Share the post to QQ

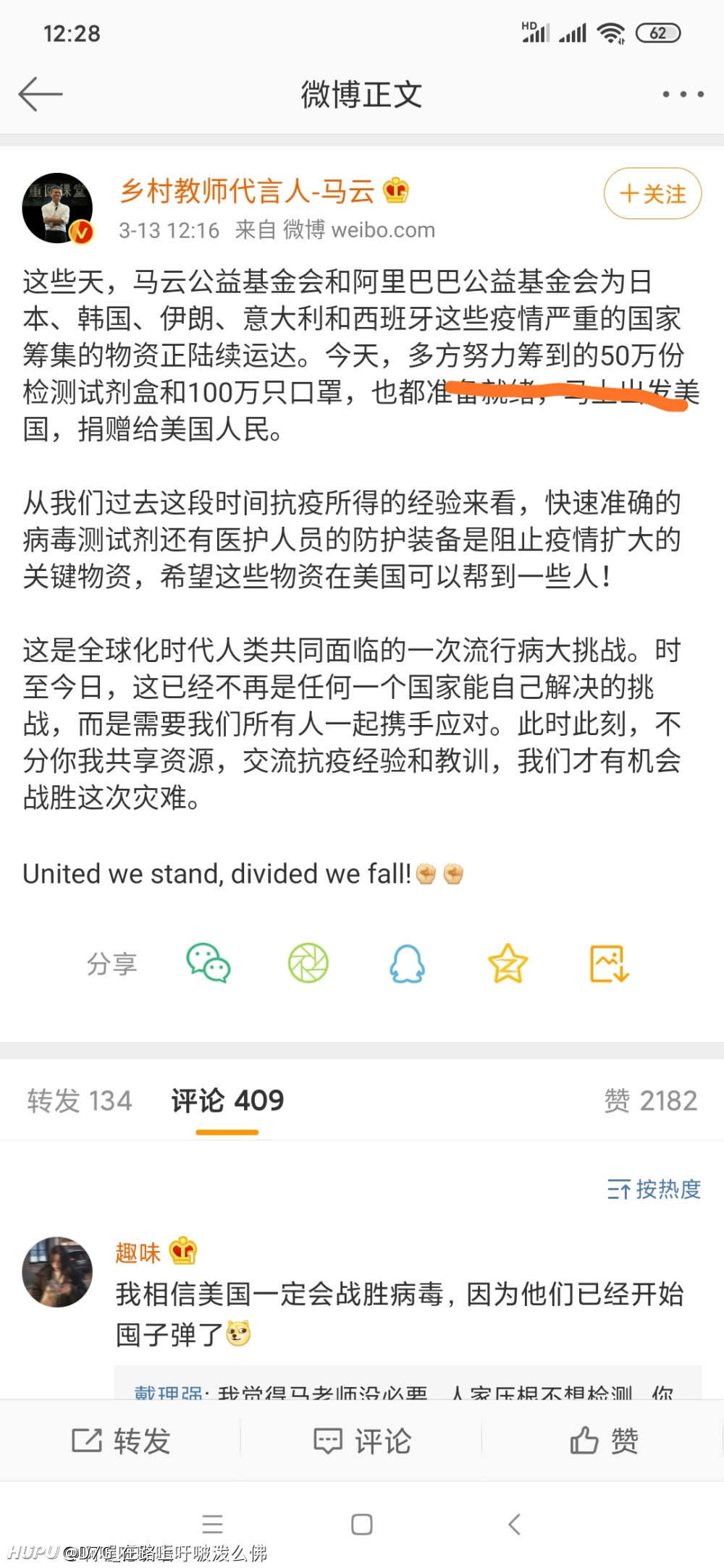click(408, 963)
